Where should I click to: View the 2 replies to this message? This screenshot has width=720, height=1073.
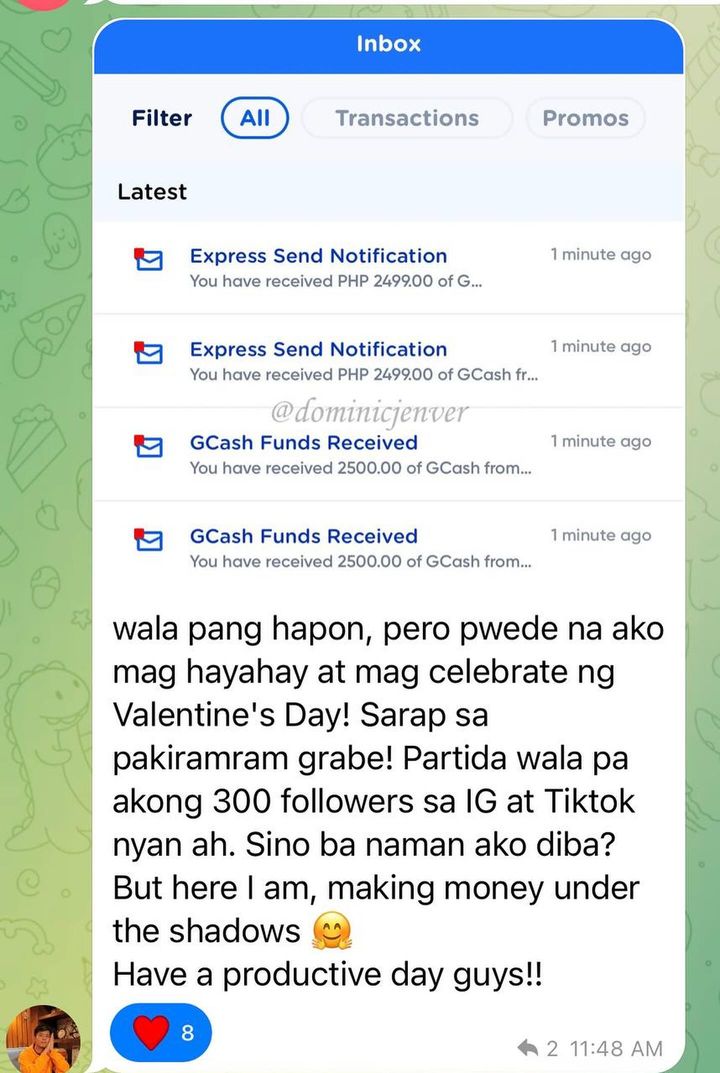538,1048
